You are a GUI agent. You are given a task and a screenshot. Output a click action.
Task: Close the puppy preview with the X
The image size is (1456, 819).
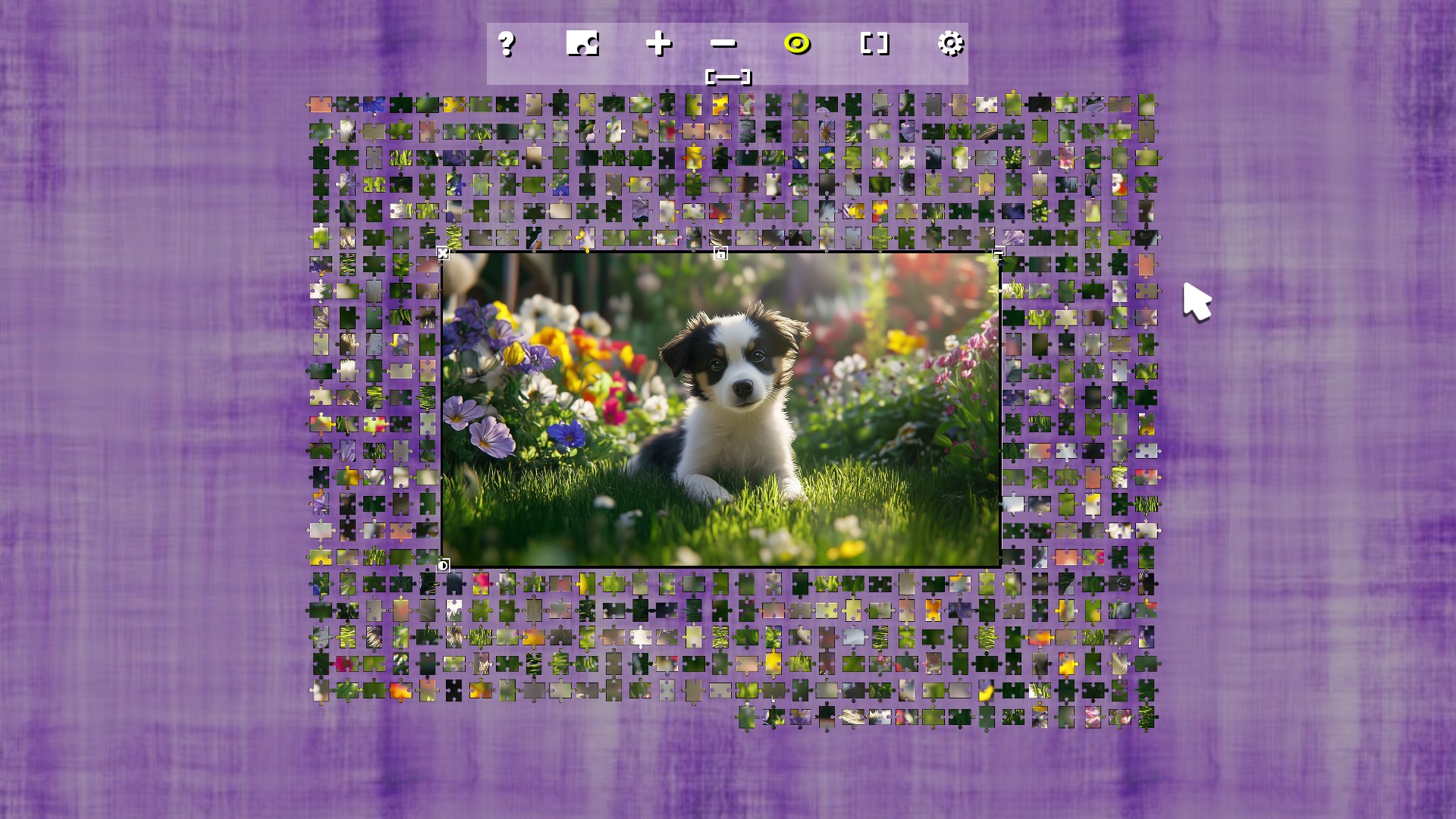pyautogui.click(x=443, y=253)
